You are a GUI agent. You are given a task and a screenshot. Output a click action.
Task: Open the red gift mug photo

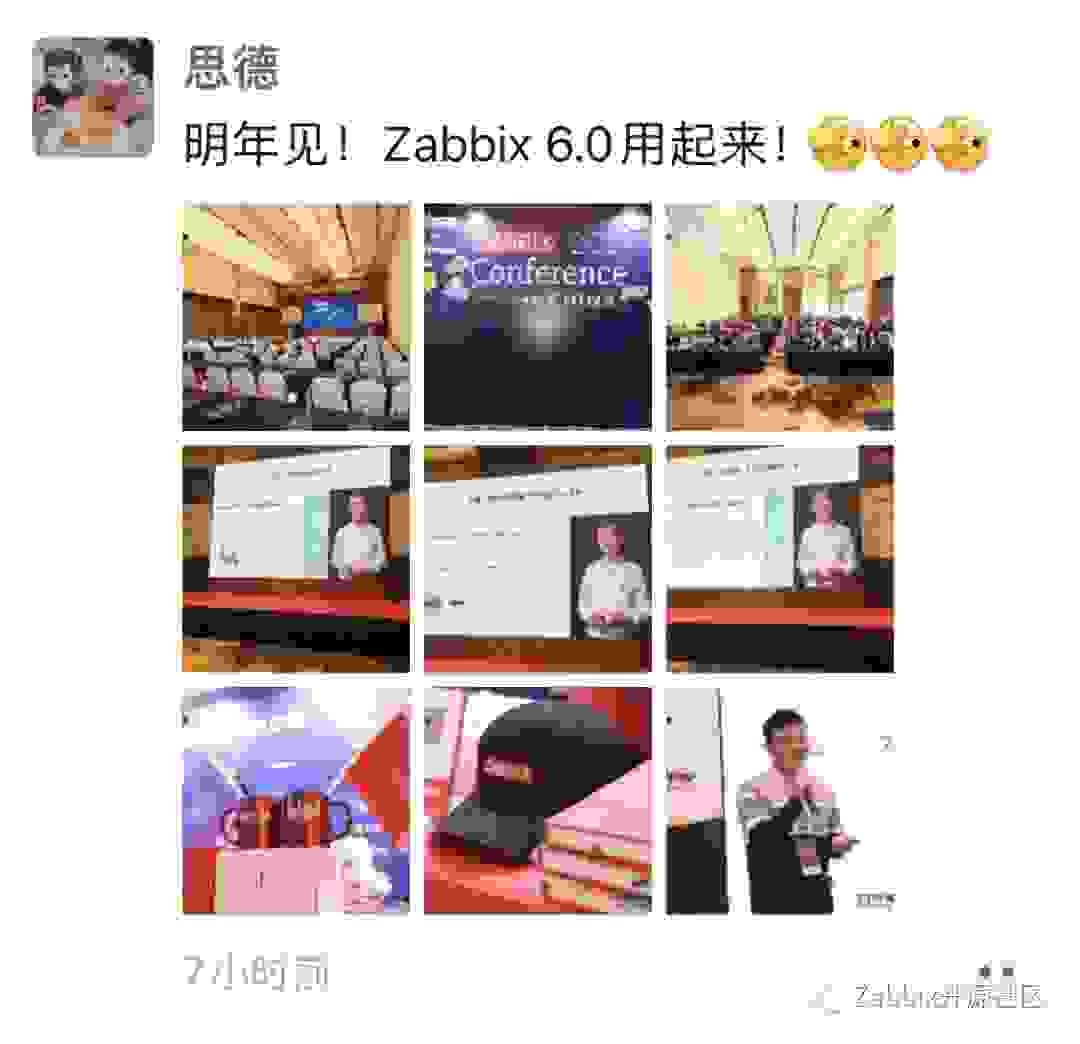coord(296,801)
